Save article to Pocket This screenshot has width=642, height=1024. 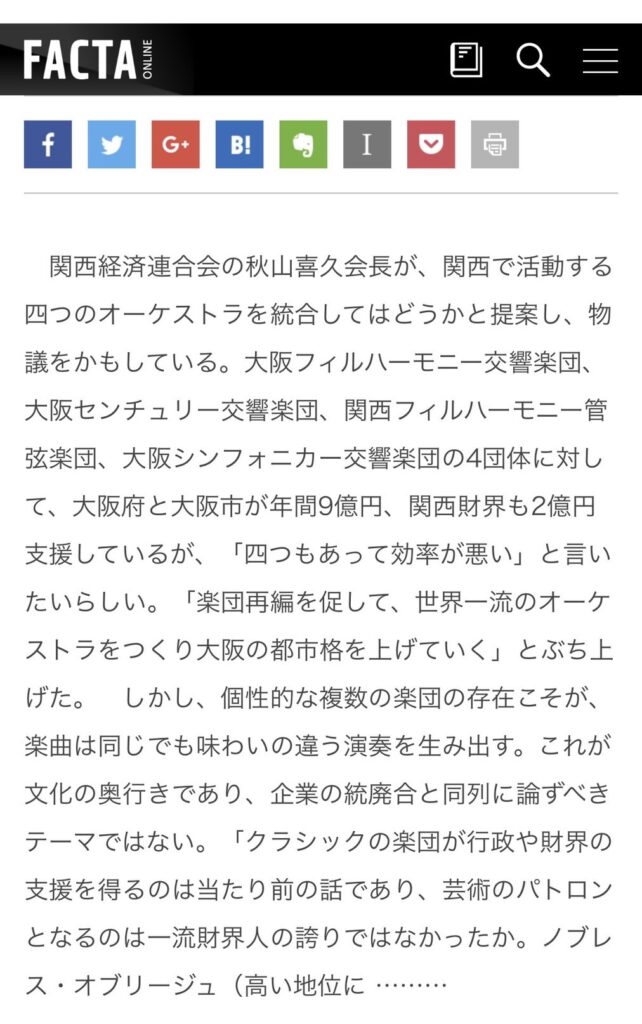[x=431, y=144]
